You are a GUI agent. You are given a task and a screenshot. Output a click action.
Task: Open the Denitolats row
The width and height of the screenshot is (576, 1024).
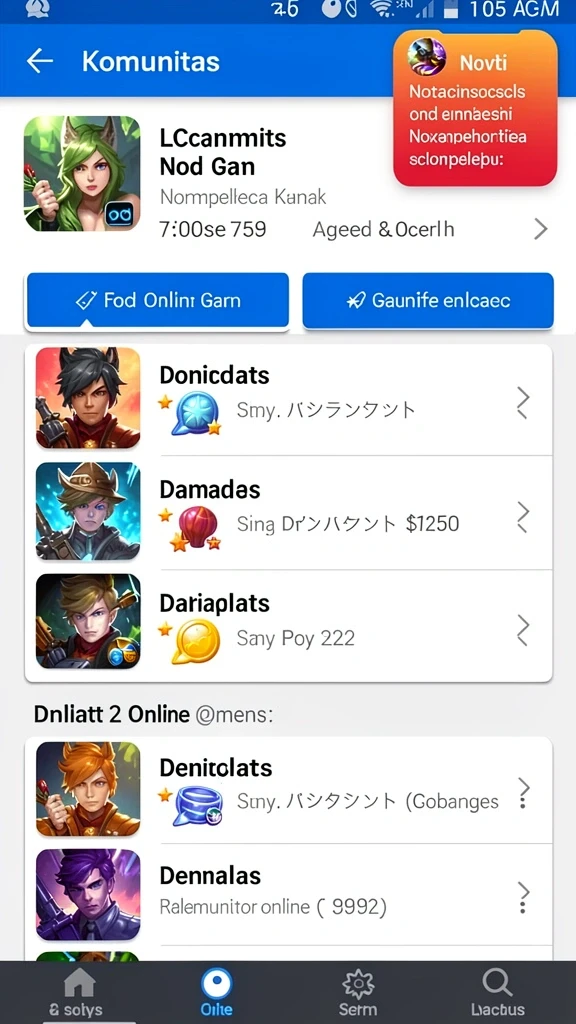(x=288, y=790)
